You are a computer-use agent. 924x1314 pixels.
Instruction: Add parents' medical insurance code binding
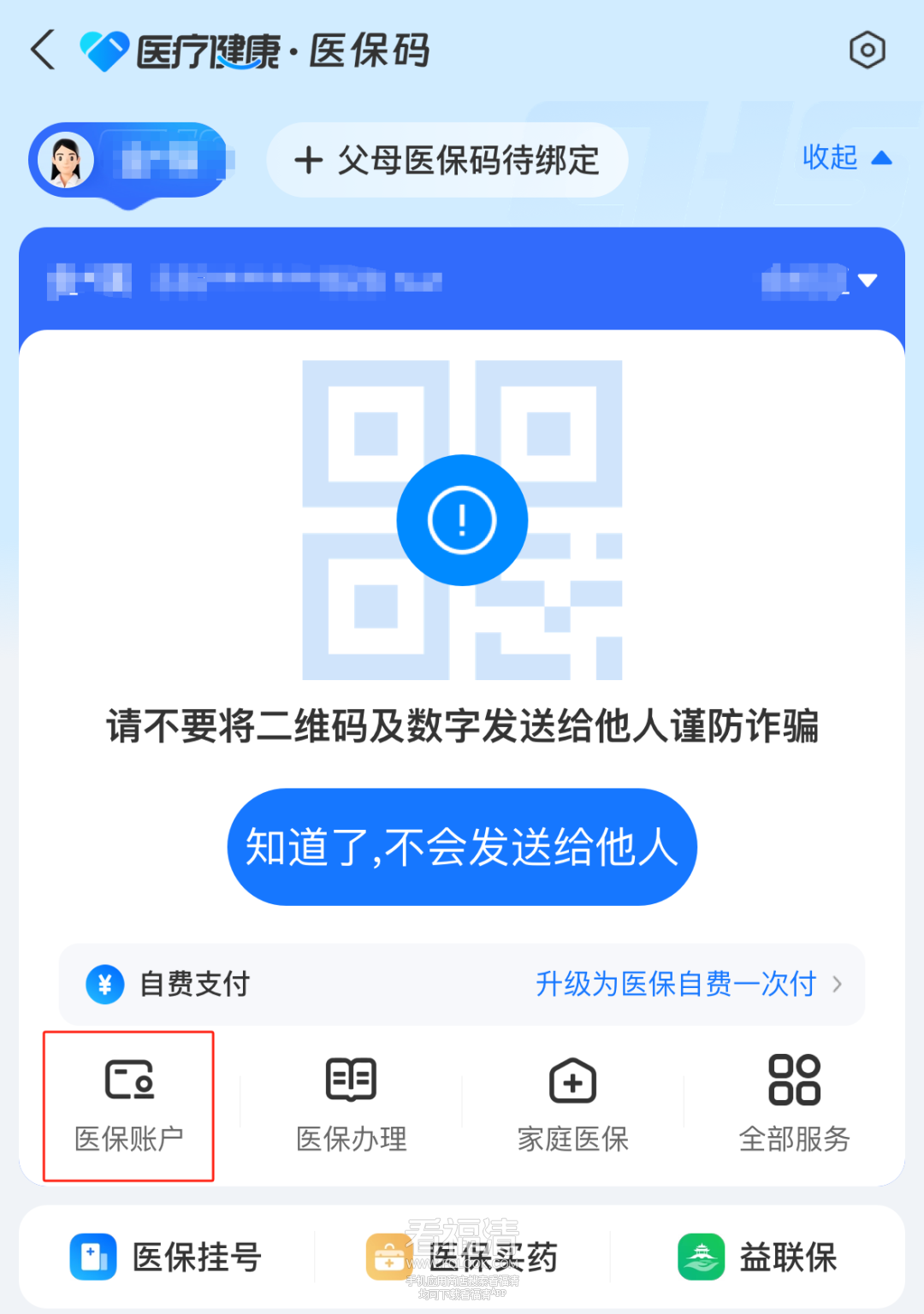[447, 161]
